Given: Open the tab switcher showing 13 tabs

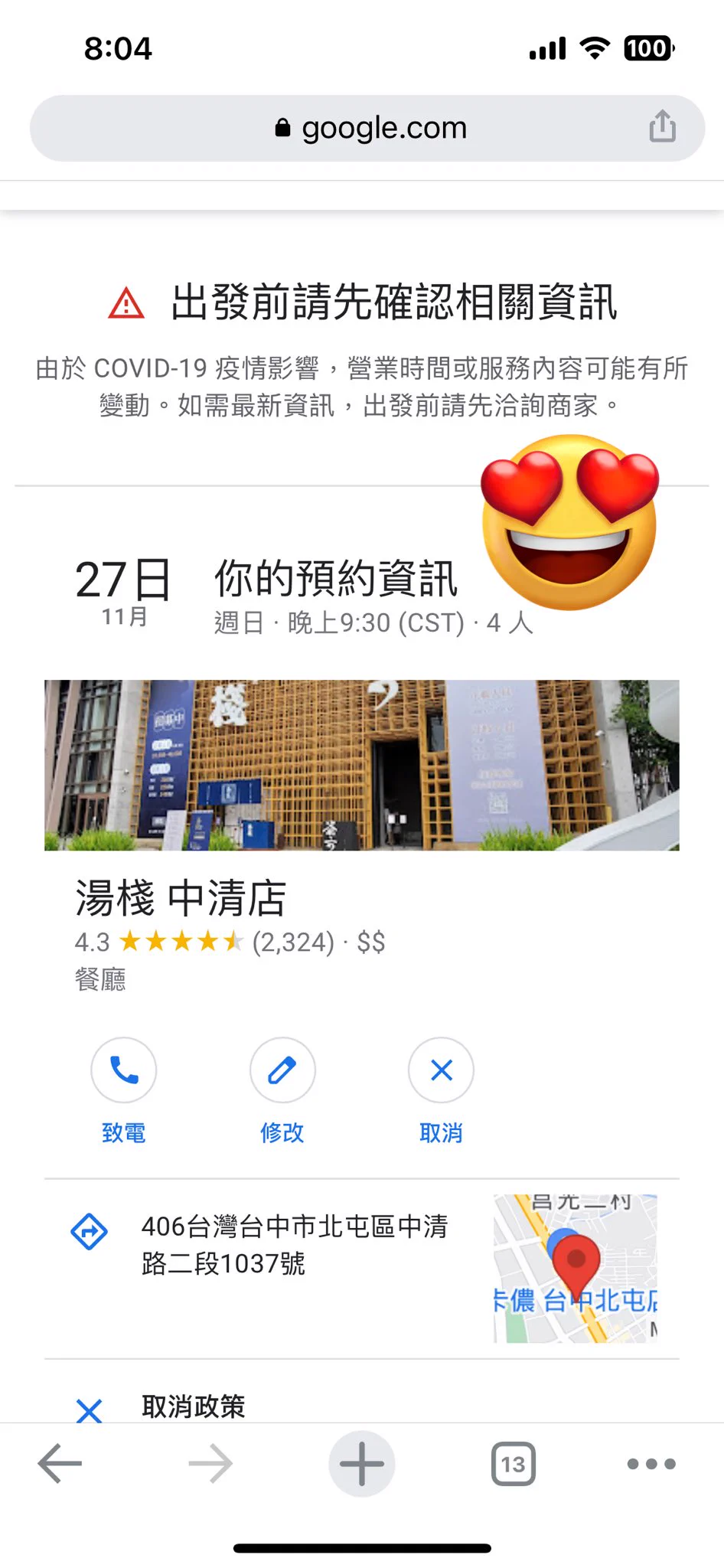Looking at the screenshot, I should click(513, 1464).
